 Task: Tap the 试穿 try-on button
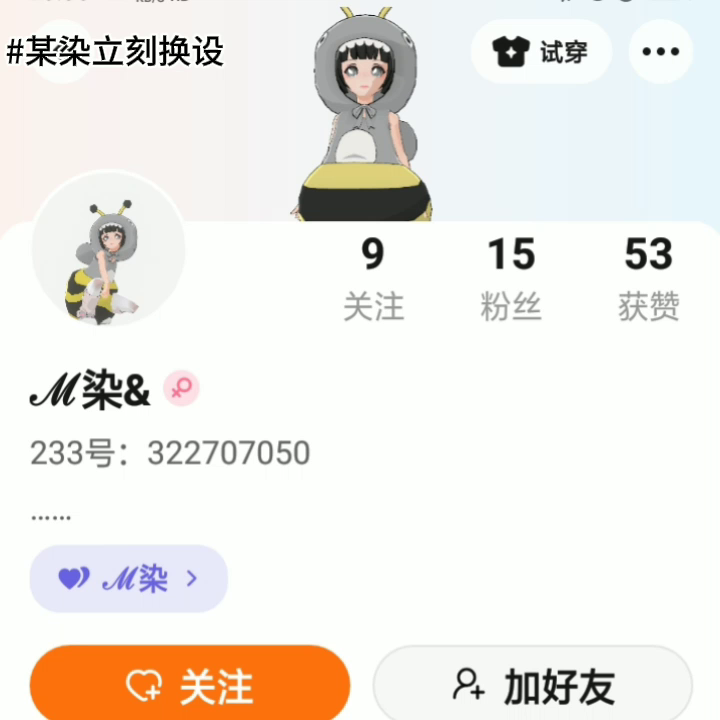541,52
